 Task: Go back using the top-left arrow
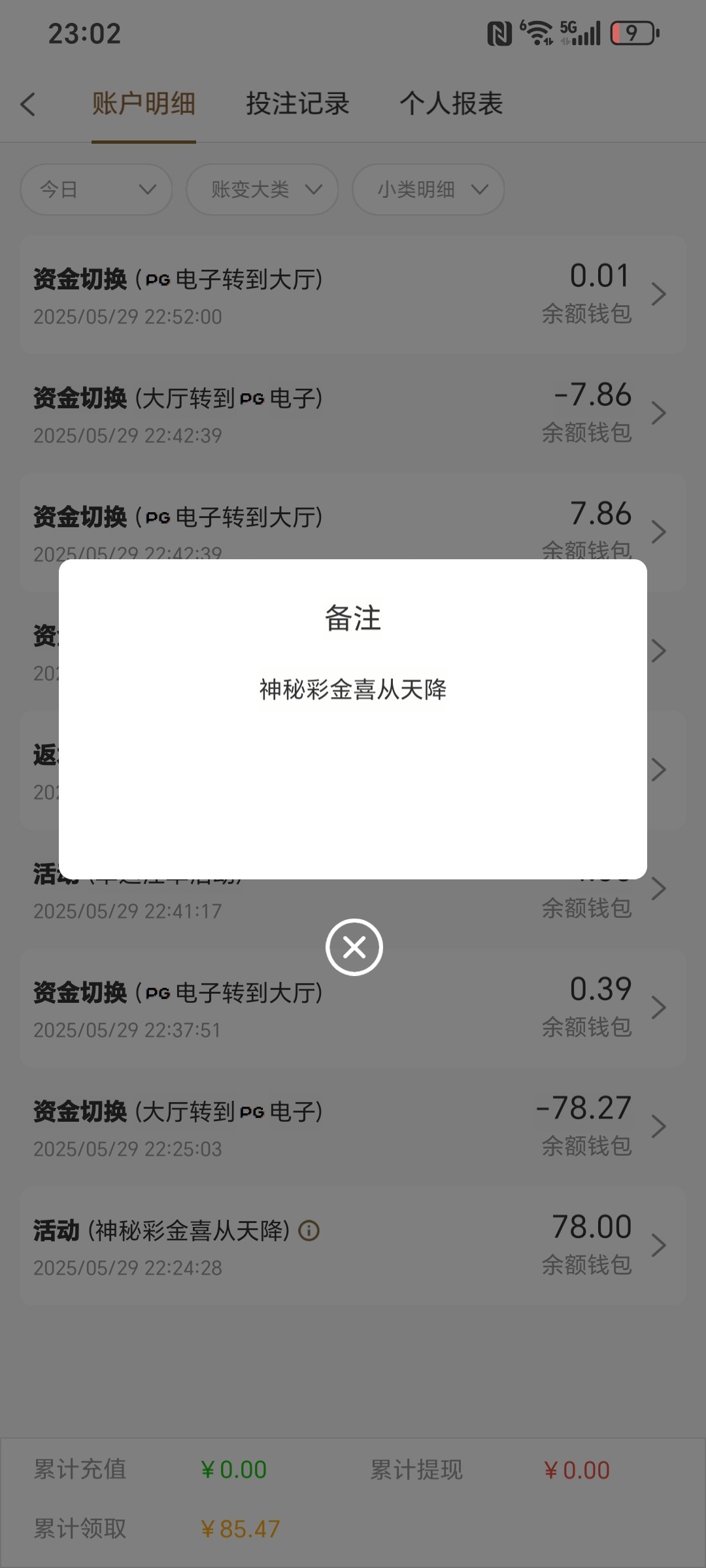[28, 104]
